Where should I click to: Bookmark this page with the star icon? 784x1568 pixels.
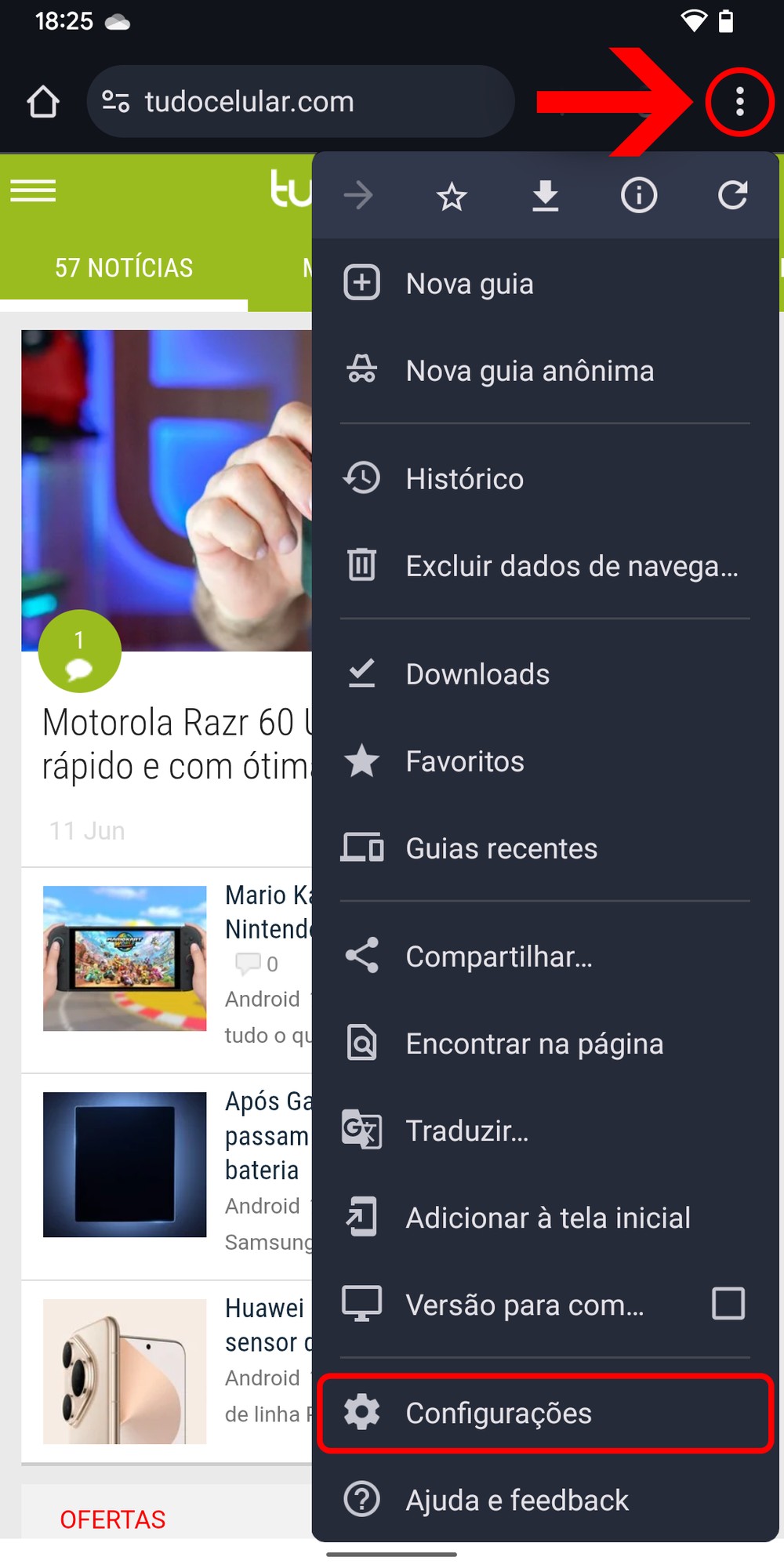coord(452,196)
